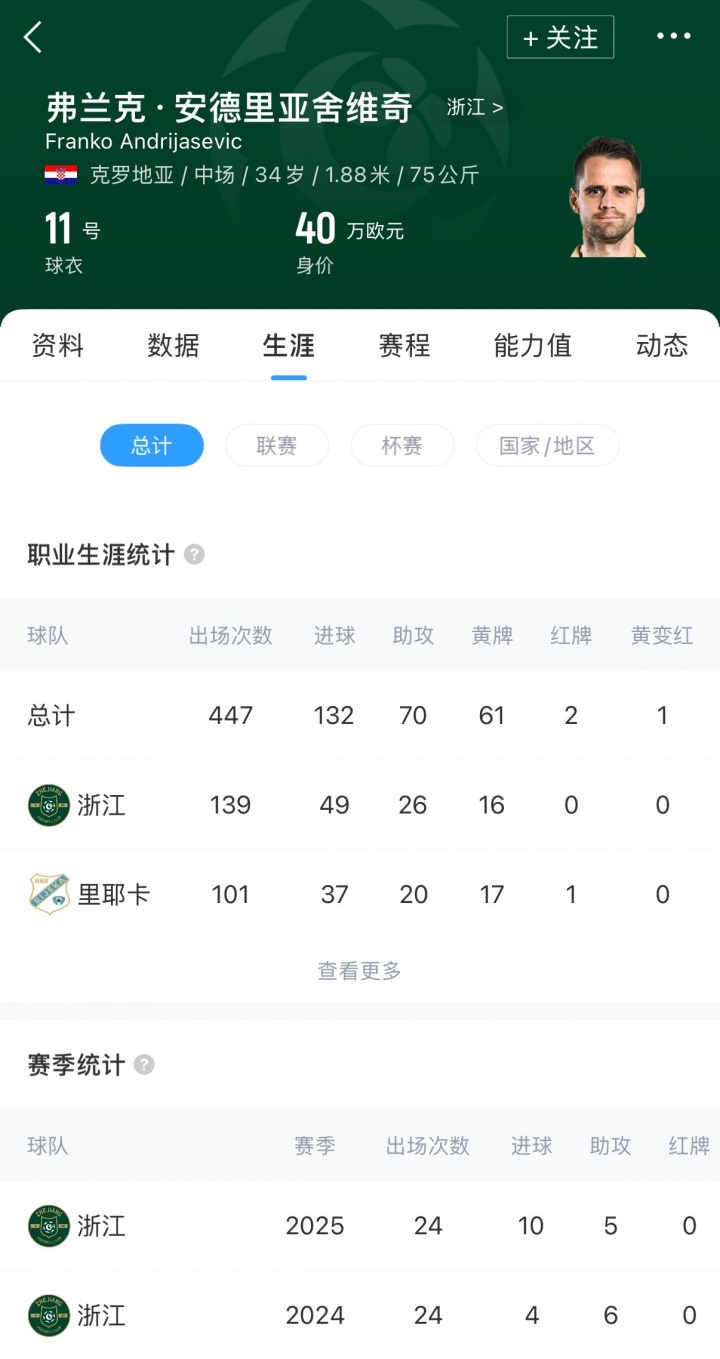This screenshot has height=1359, width=720.
Task: Switch to the 资料 tab
Action: (58, 346)
